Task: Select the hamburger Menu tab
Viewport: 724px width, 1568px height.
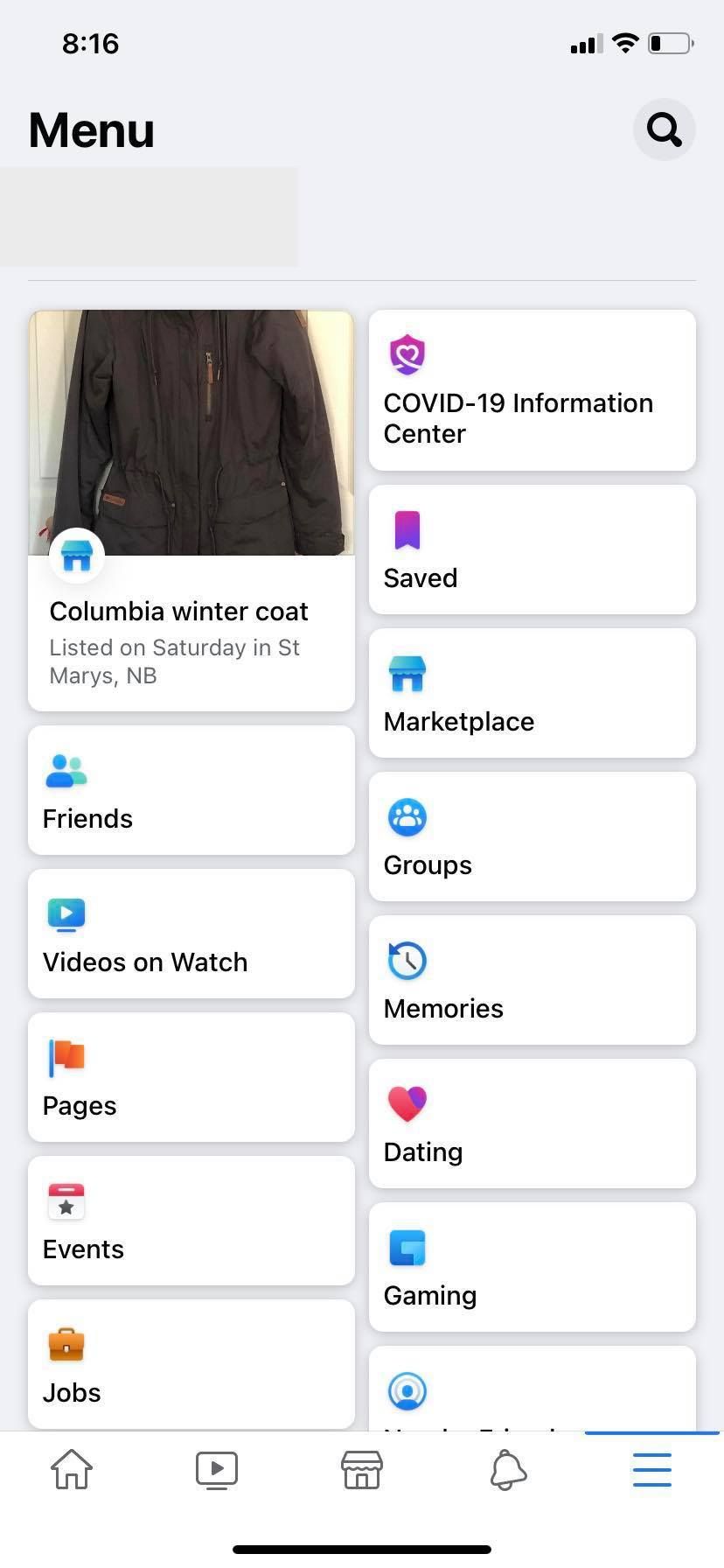Action: point(651,1470)
